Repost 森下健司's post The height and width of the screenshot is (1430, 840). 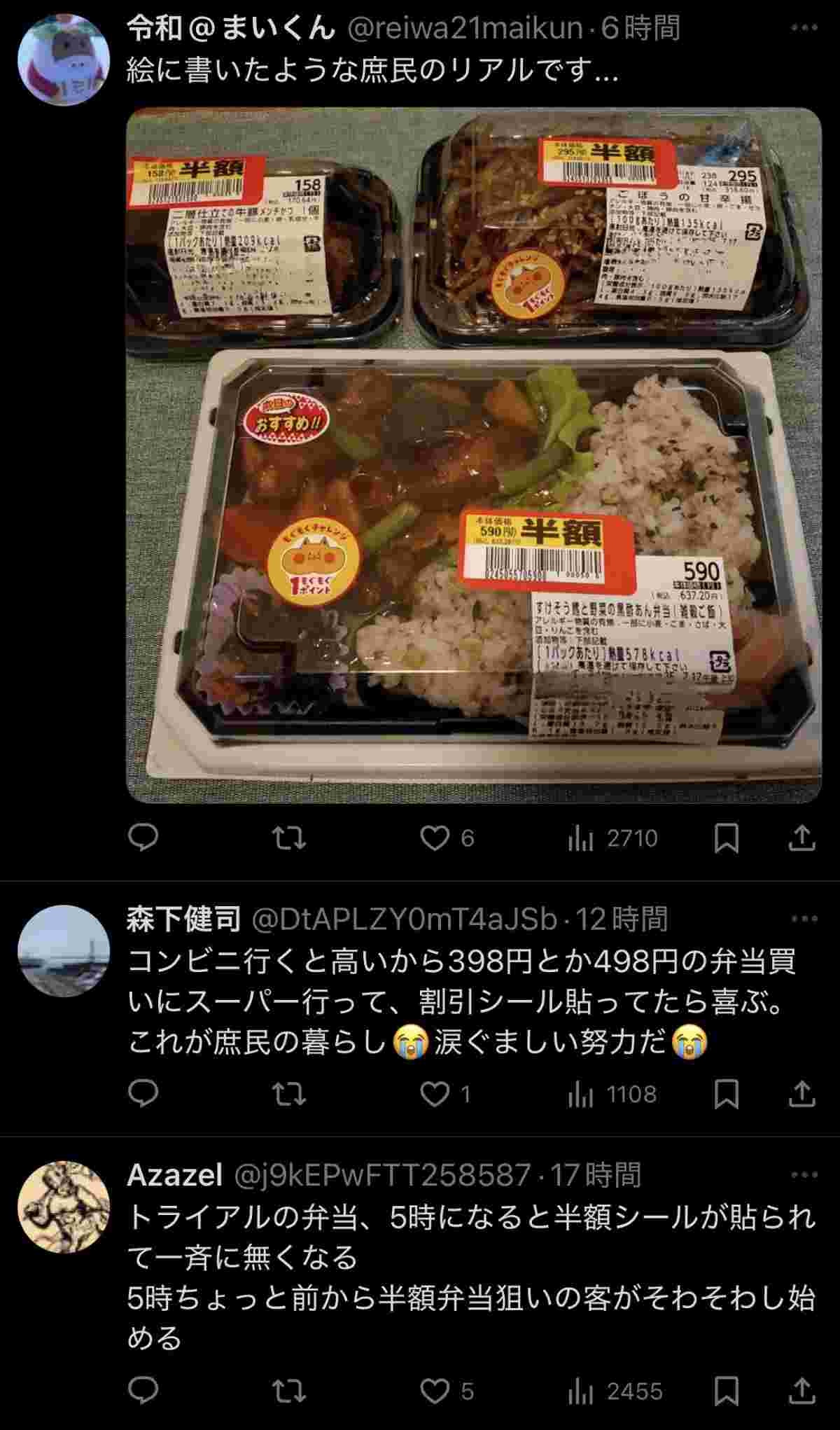tap(288, 1094)
